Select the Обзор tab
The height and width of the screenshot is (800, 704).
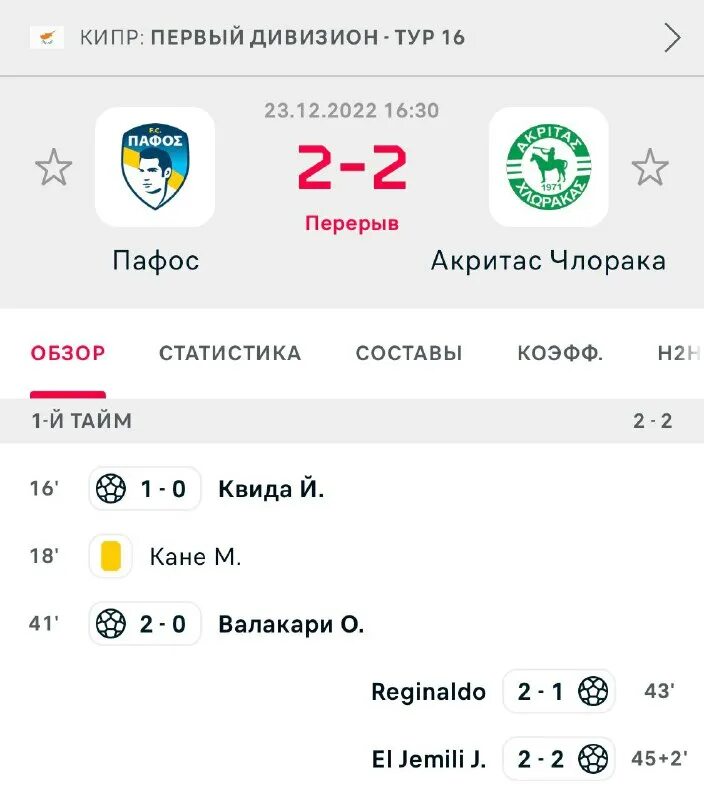[x=68, y=353]
